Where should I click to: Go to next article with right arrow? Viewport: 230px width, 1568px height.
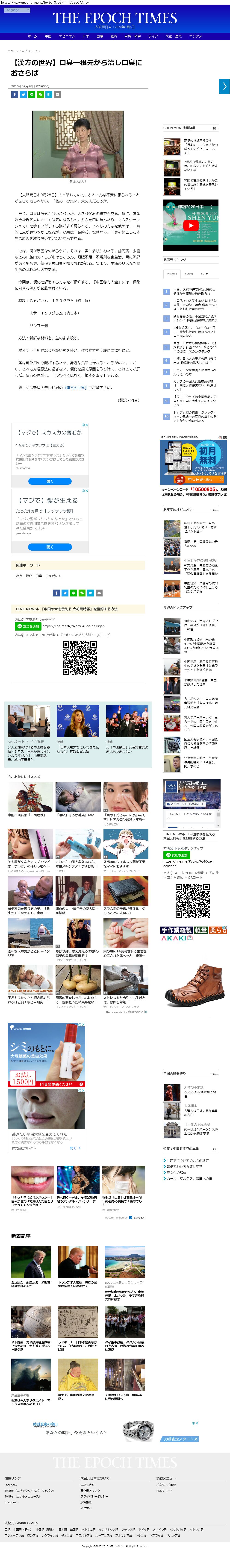point(224,86)
